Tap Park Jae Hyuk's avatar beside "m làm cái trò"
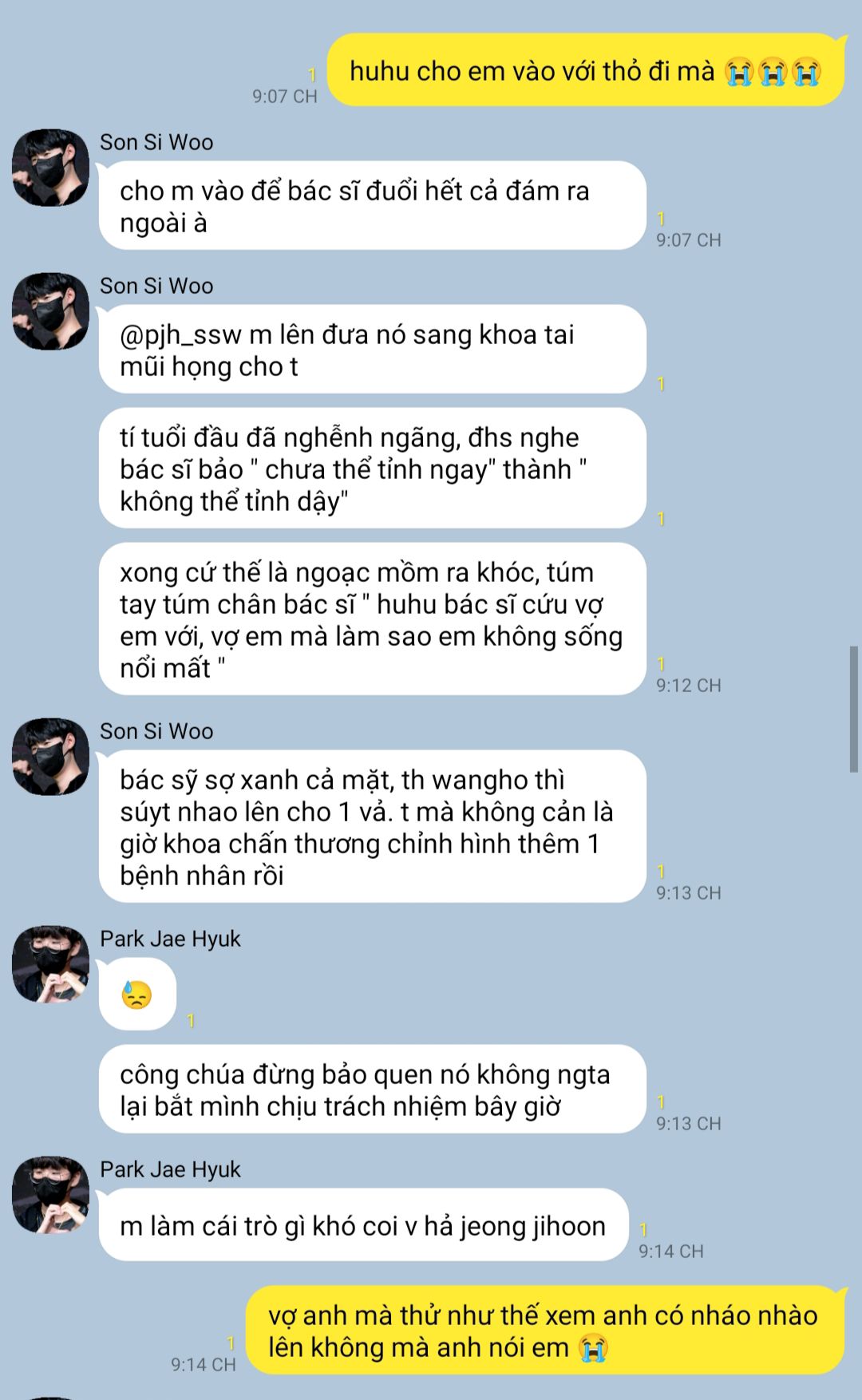Screen dimensions: 862x1400 50,1195
